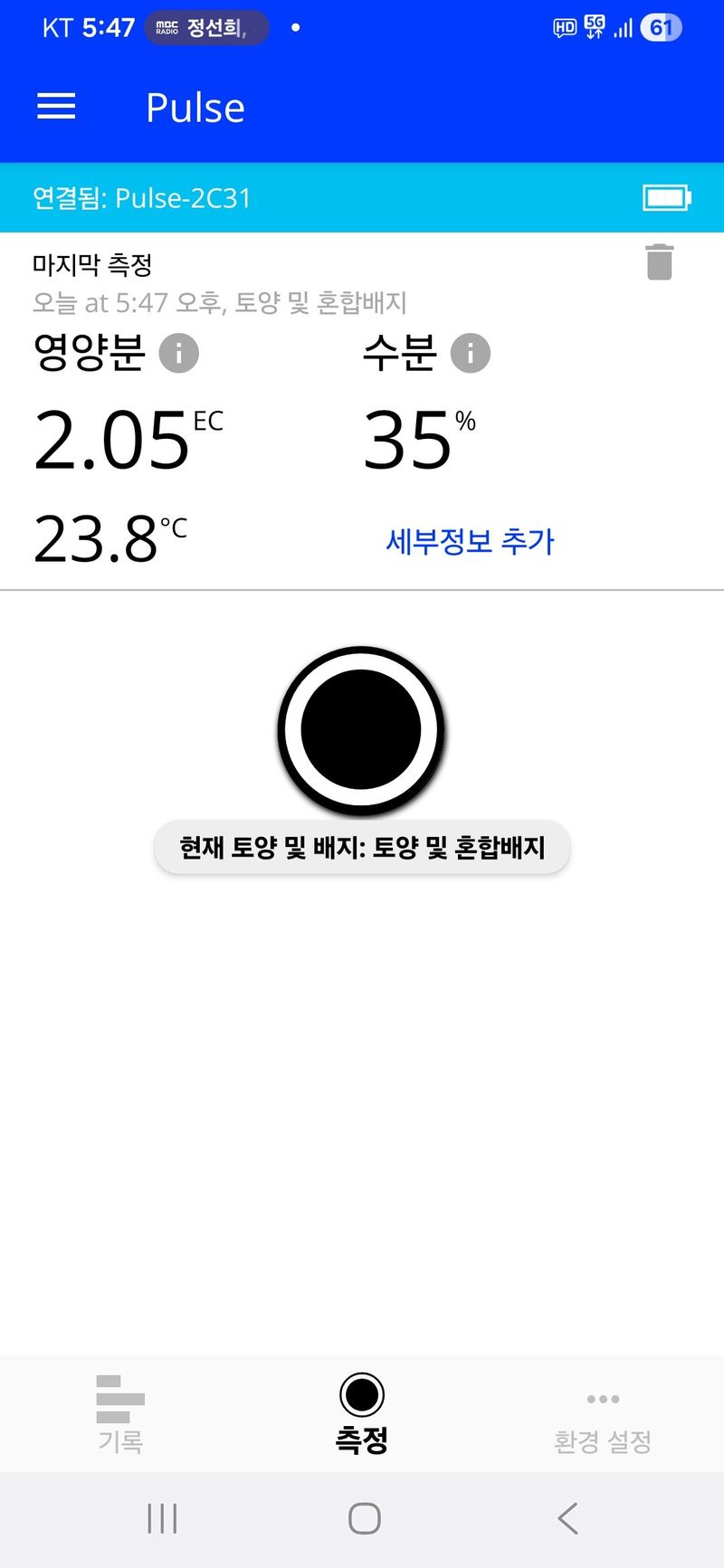Select the 측정 tab
The image size is (724, 1568).
[x=362, y=1413]
